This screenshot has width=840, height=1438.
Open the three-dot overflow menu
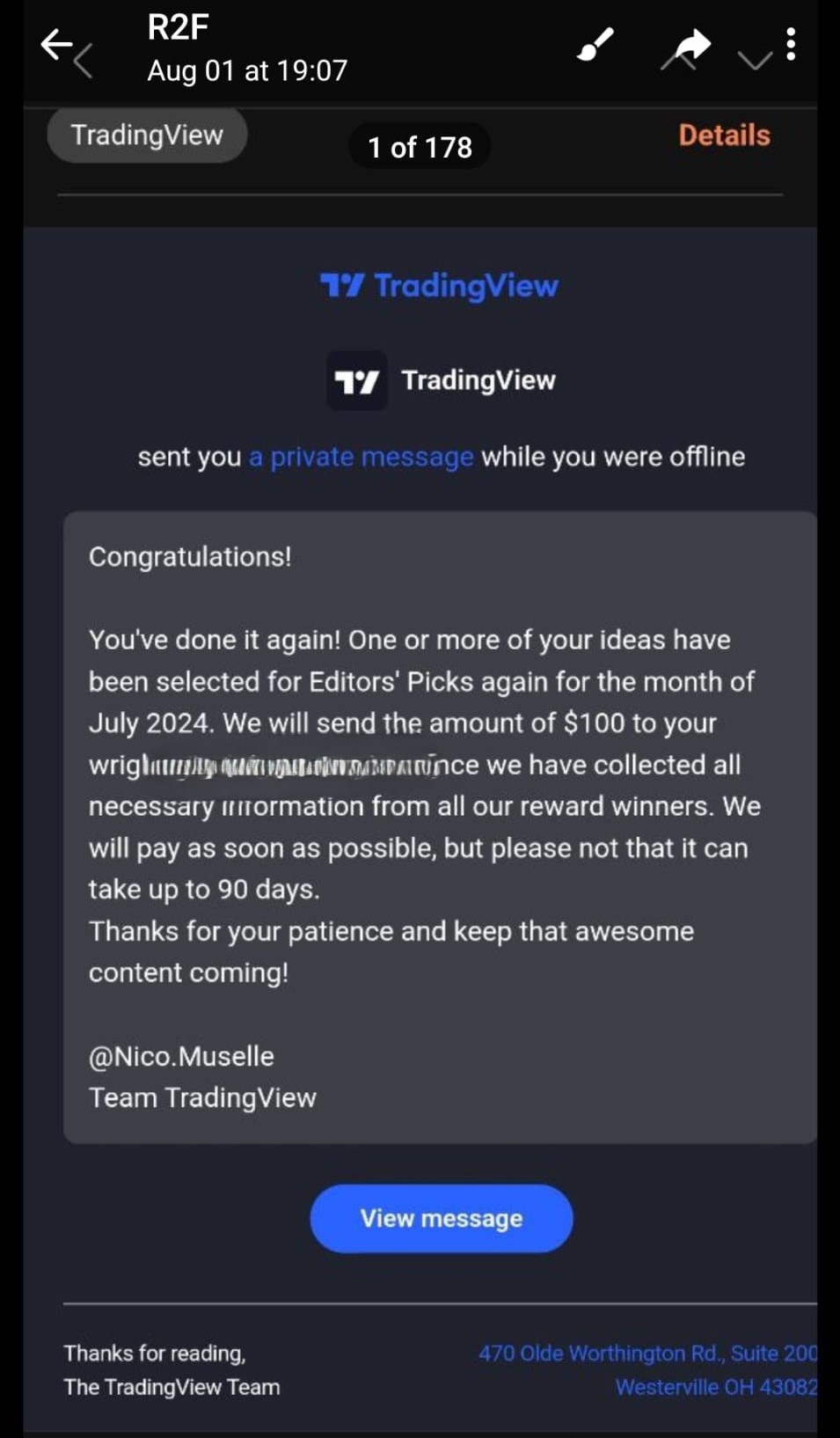coord(791,44)
